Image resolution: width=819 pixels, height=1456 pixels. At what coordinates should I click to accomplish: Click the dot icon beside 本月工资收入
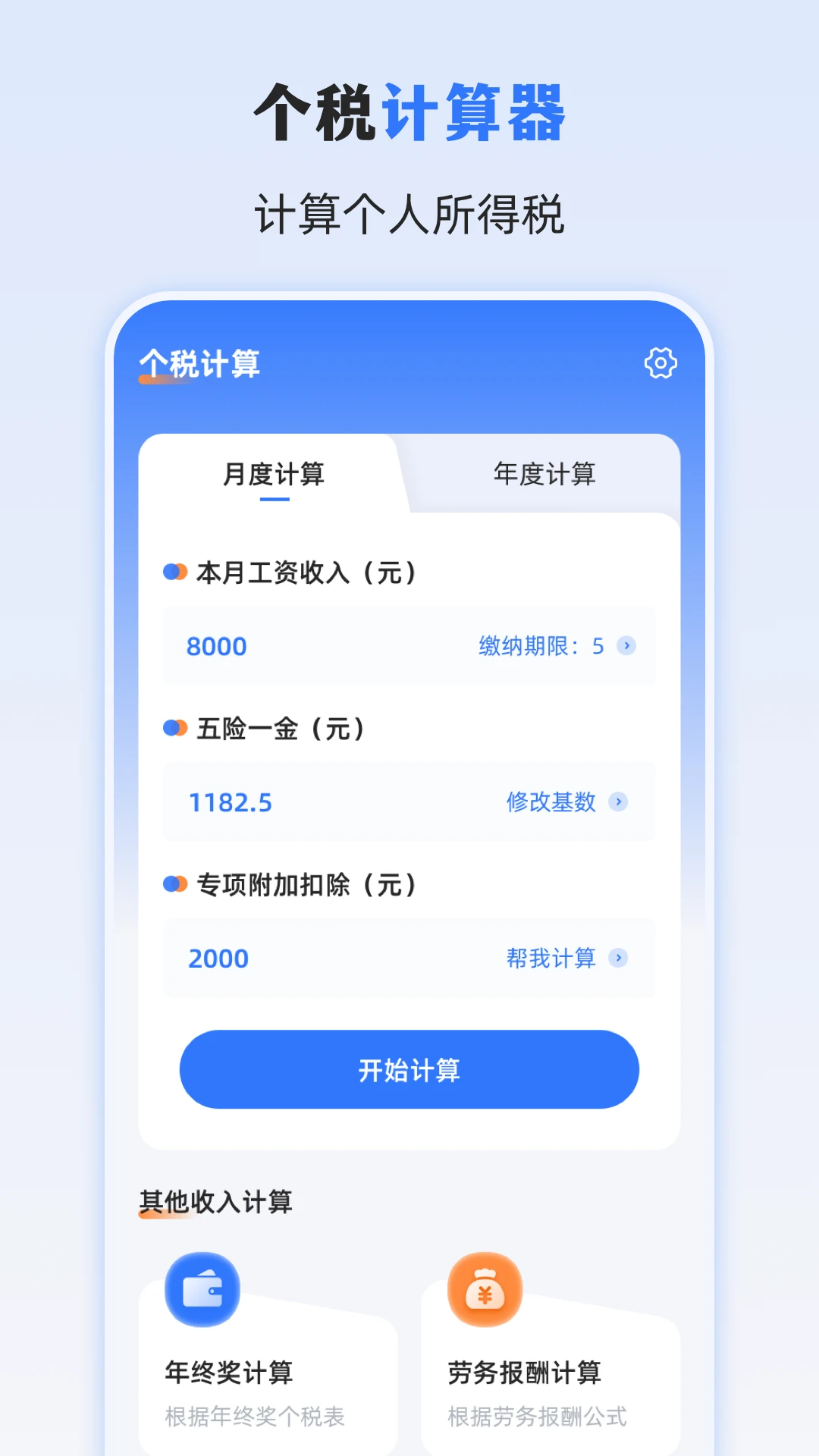(174, 573)
